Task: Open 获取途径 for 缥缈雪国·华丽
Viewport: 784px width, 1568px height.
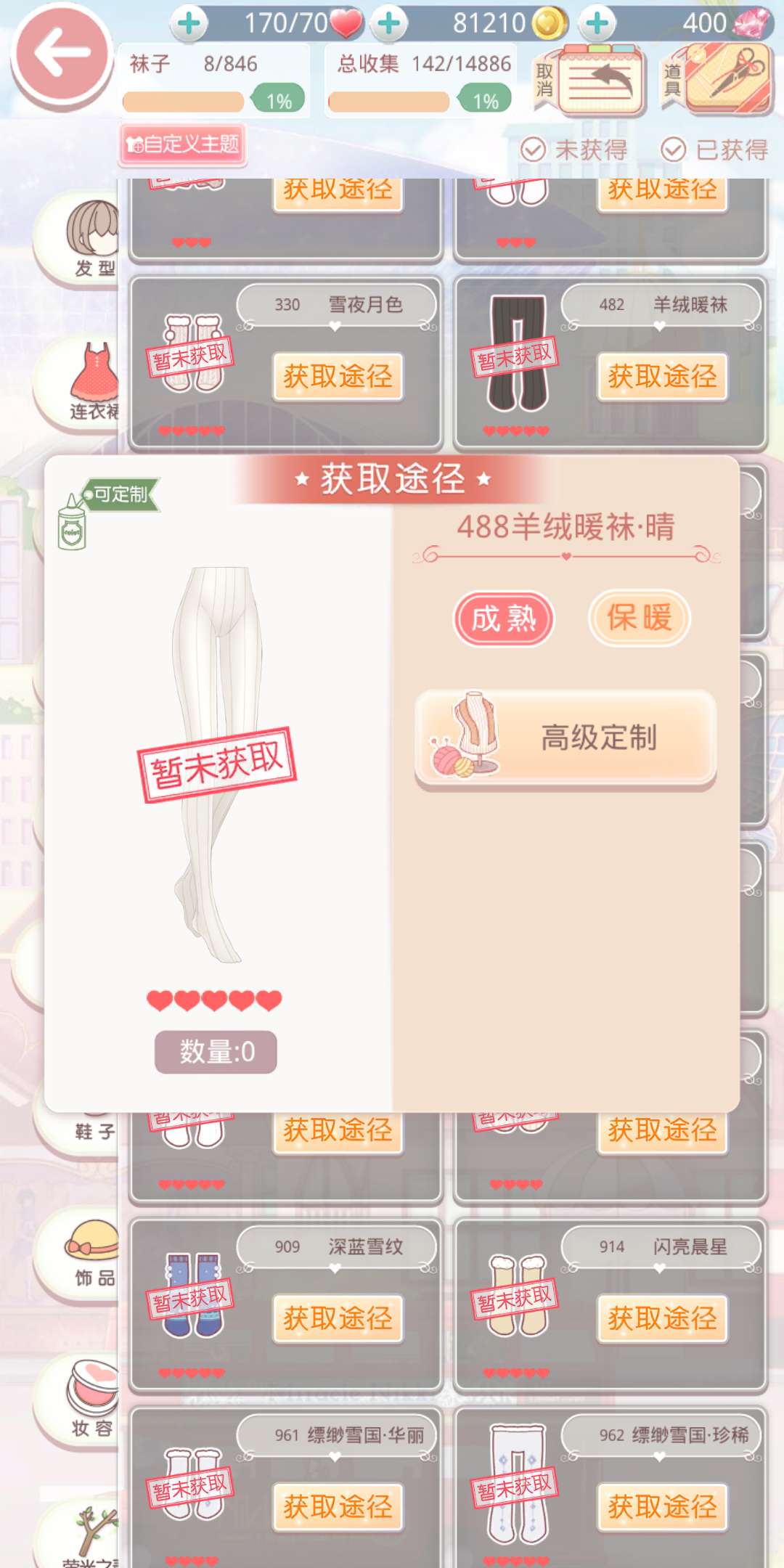Action: 338,1507
